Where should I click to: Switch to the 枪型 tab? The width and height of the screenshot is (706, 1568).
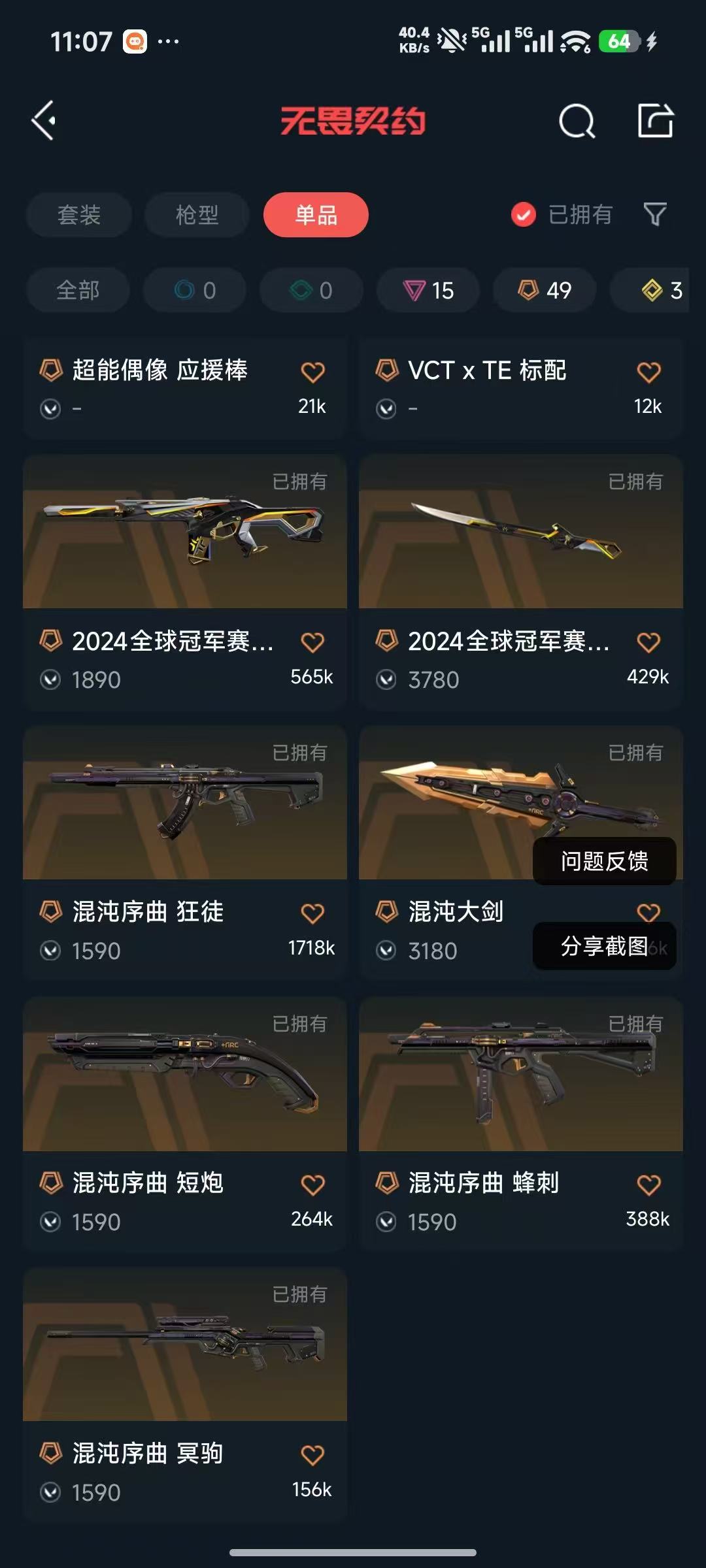pos(197,215)
